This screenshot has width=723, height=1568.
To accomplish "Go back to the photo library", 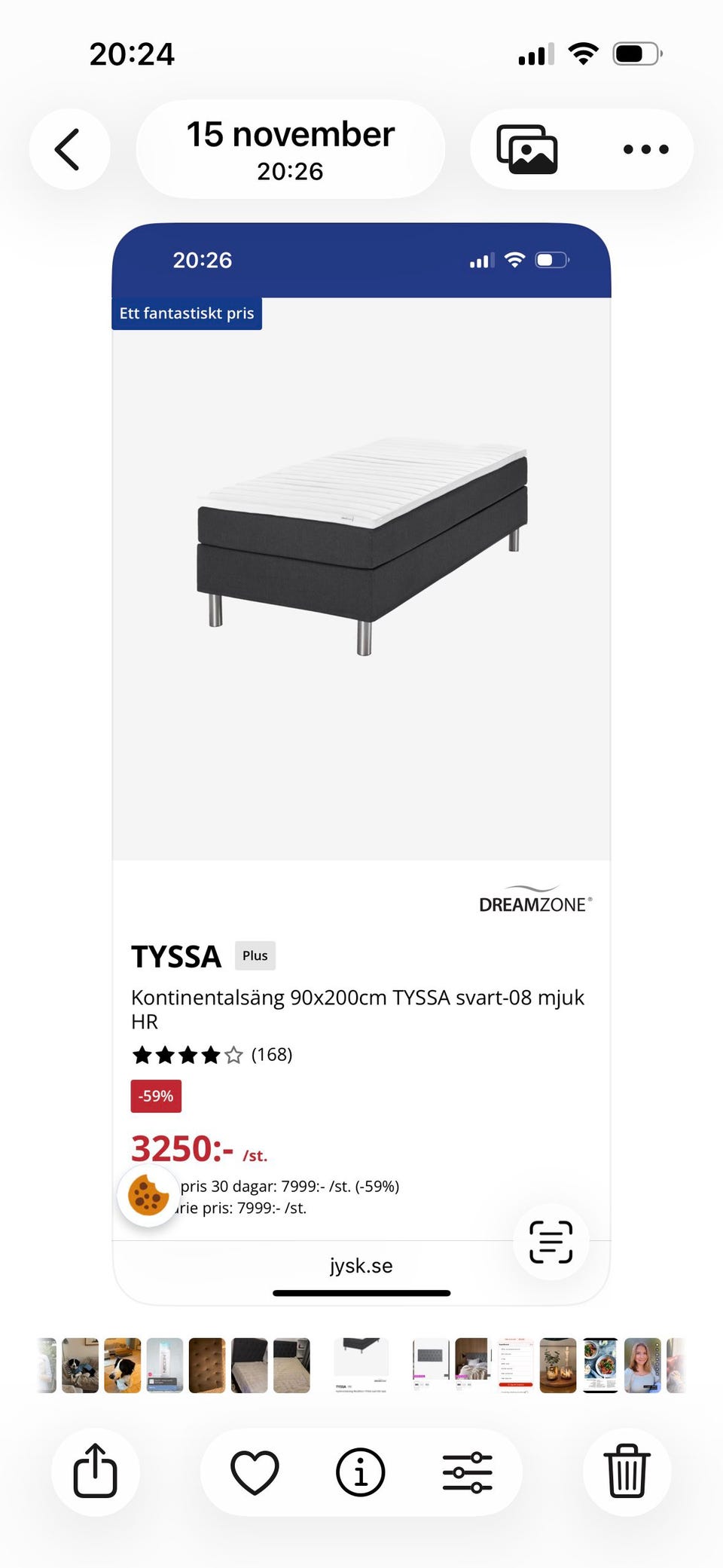I will 69,149.
